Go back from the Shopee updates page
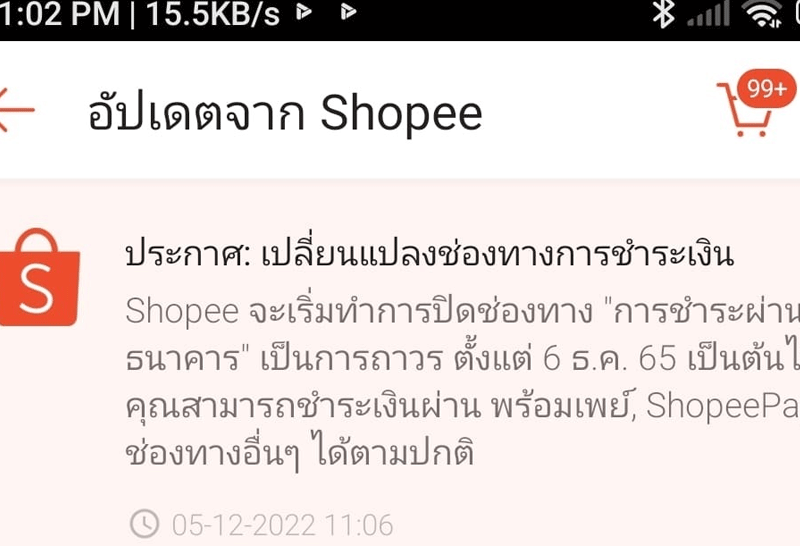The image size is (800, 546). [17, 111]
